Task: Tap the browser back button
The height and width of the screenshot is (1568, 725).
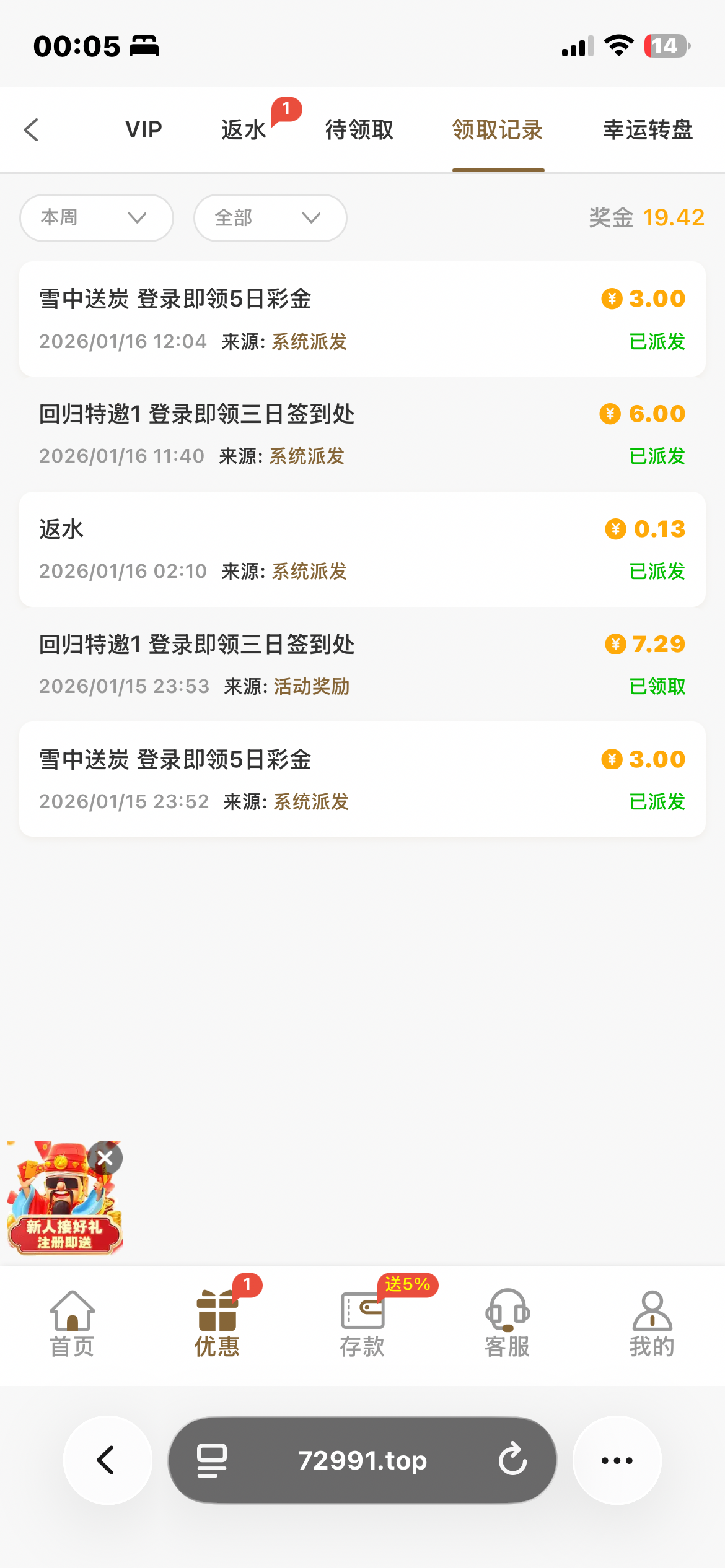Action: click(x=107, y=1460)
